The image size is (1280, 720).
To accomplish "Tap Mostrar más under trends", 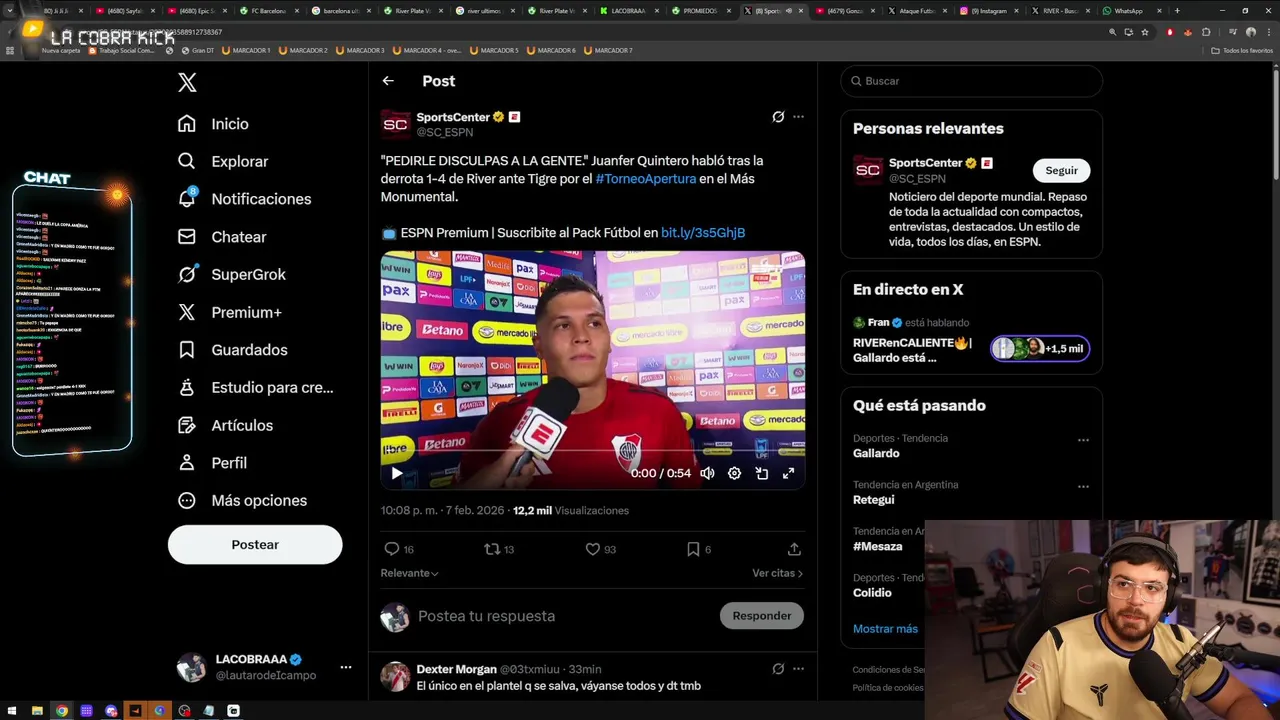I will pos(885,629).
